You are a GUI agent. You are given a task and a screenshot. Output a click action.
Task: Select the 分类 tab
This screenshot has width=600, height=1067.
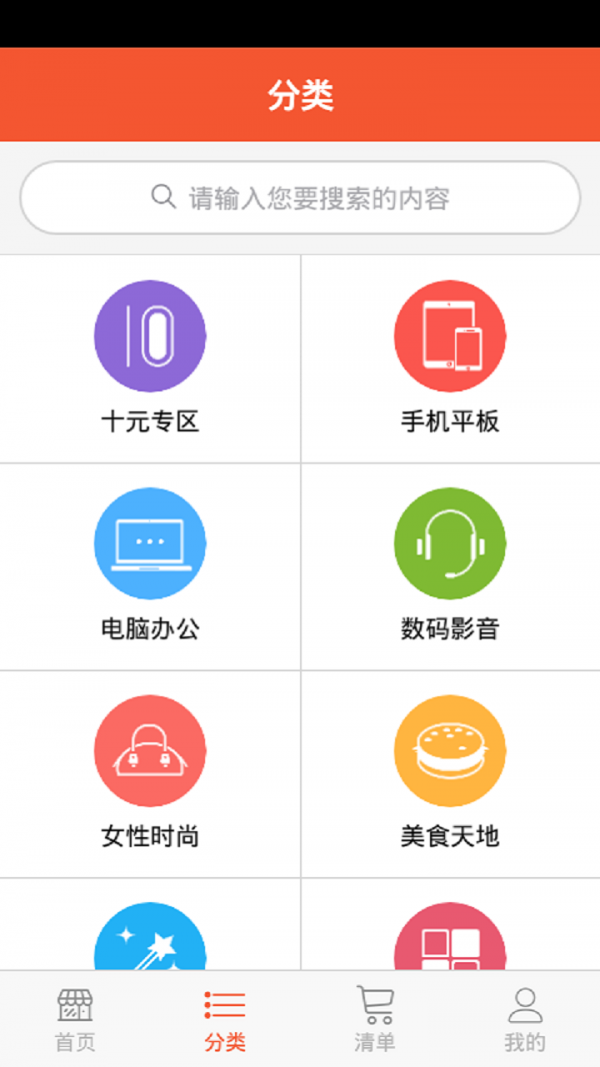click(225, 1019)
